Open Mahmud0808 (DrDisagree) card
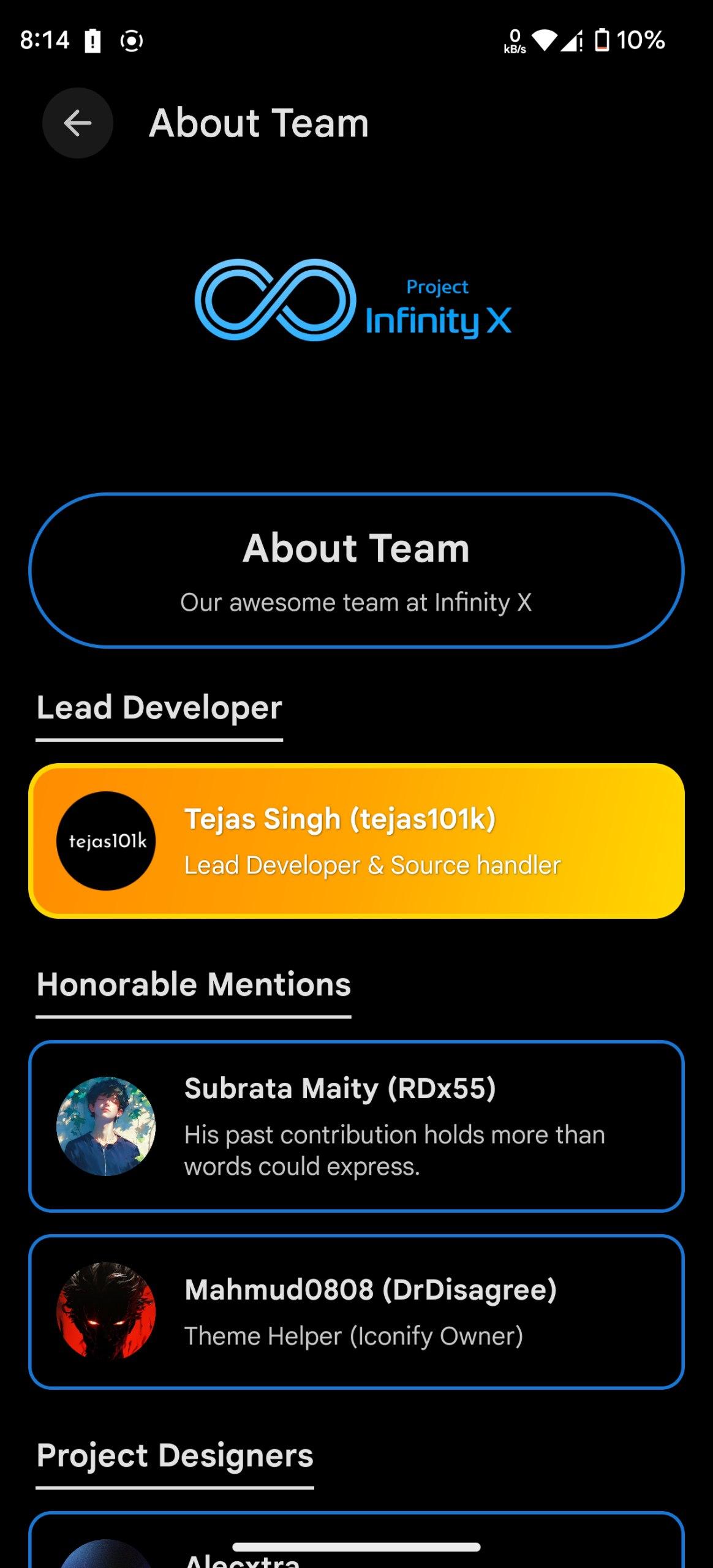Screen dimensions: 713x1568 point(356,1311)
